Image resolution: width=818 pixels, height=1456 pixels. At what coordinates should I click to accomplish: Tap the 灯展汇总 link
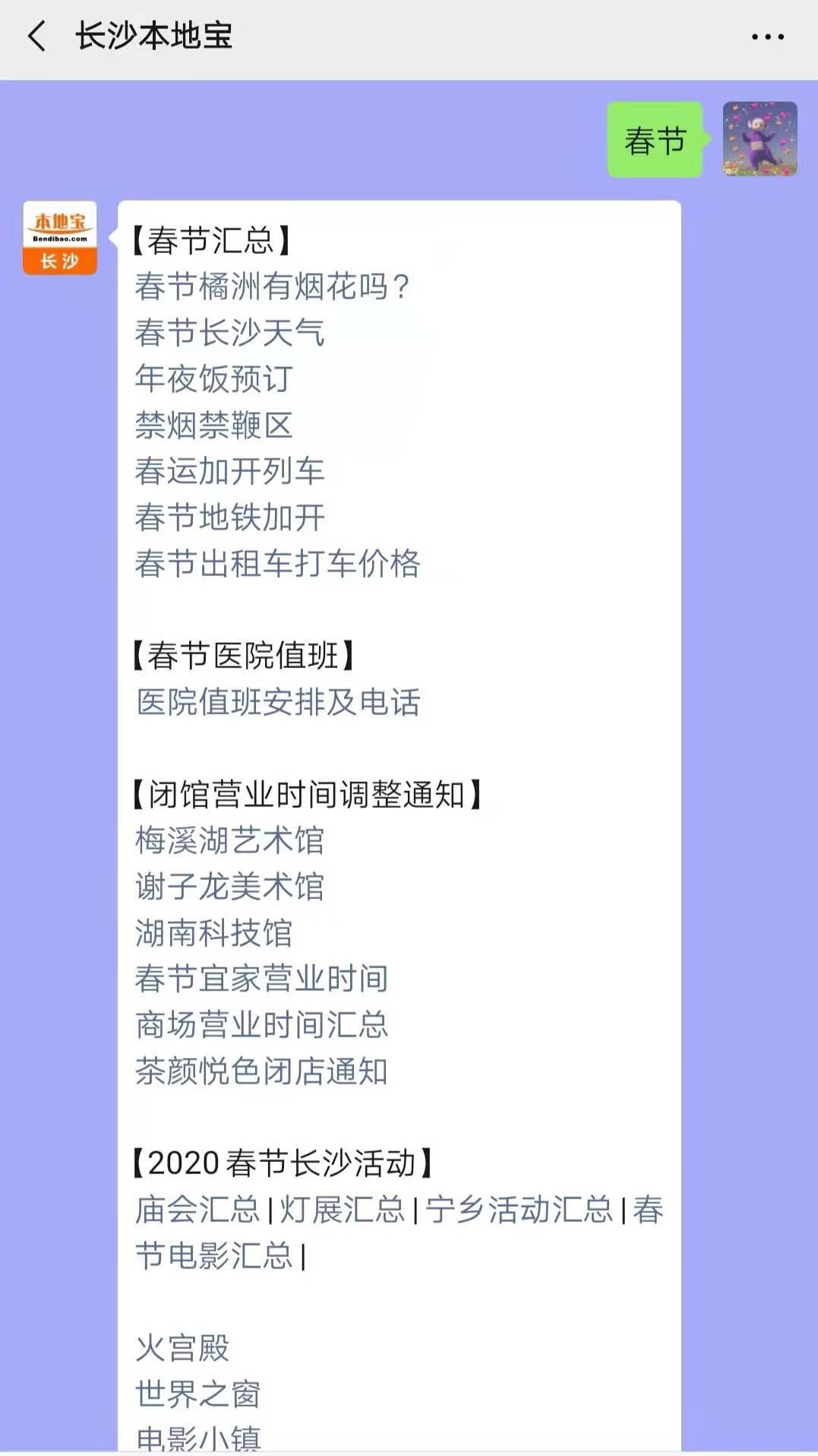(343, 1210)
